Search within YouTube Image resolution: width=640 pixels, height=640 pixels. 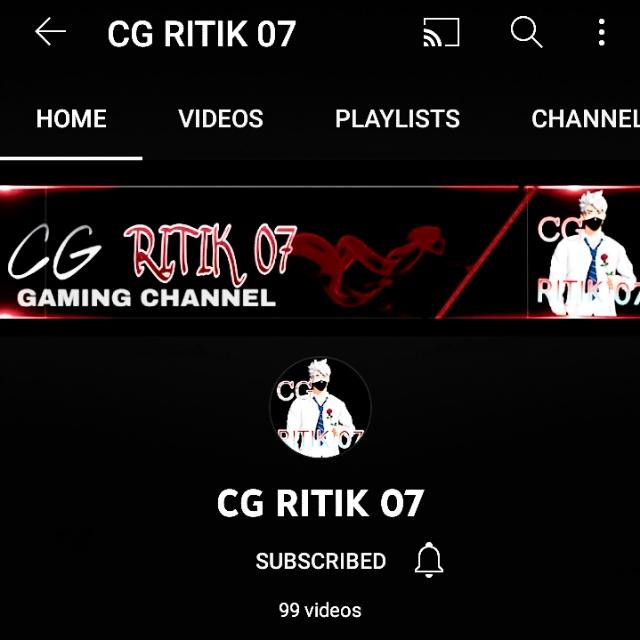coord(526,33)
